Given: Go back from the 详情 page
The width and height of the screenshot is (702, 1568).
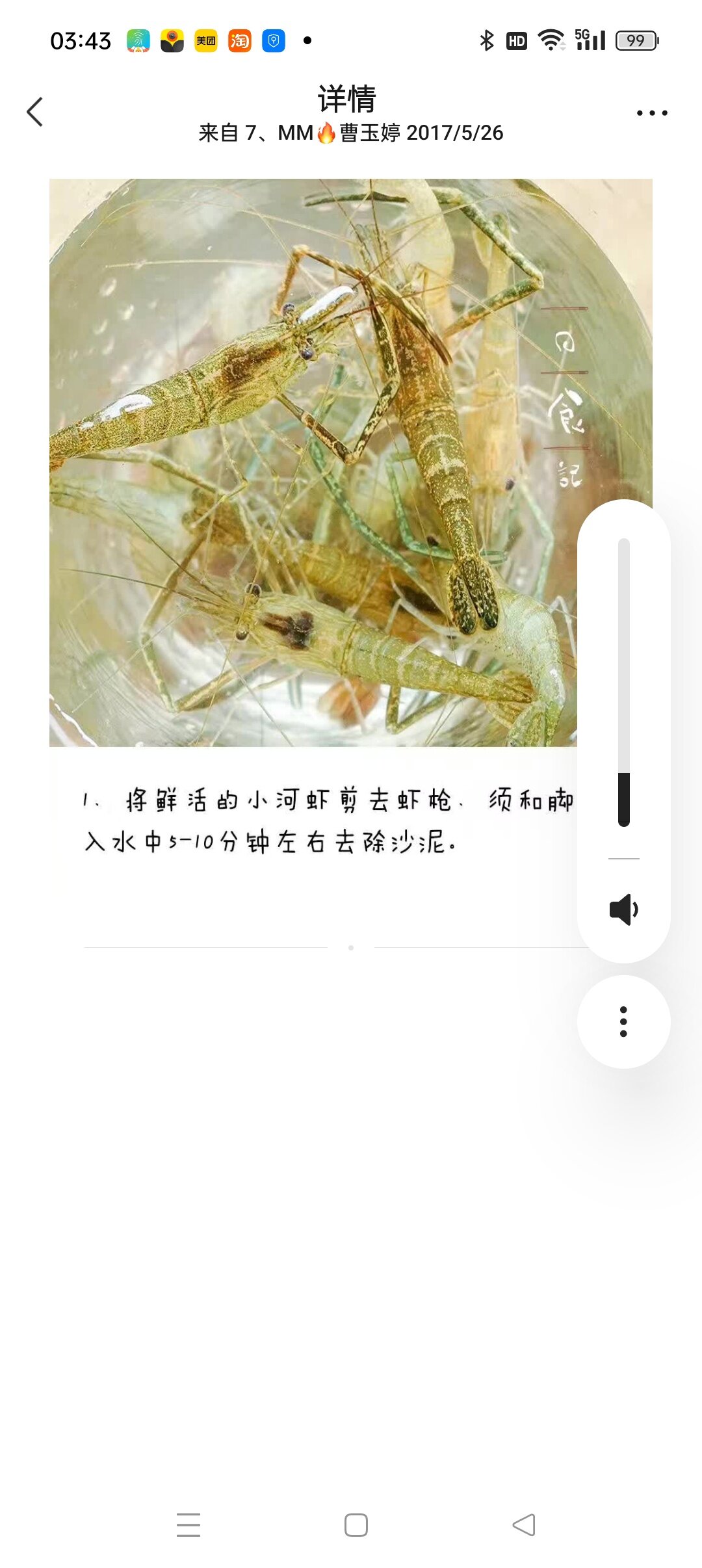Looking at the screenshot, I should point(35,112).
